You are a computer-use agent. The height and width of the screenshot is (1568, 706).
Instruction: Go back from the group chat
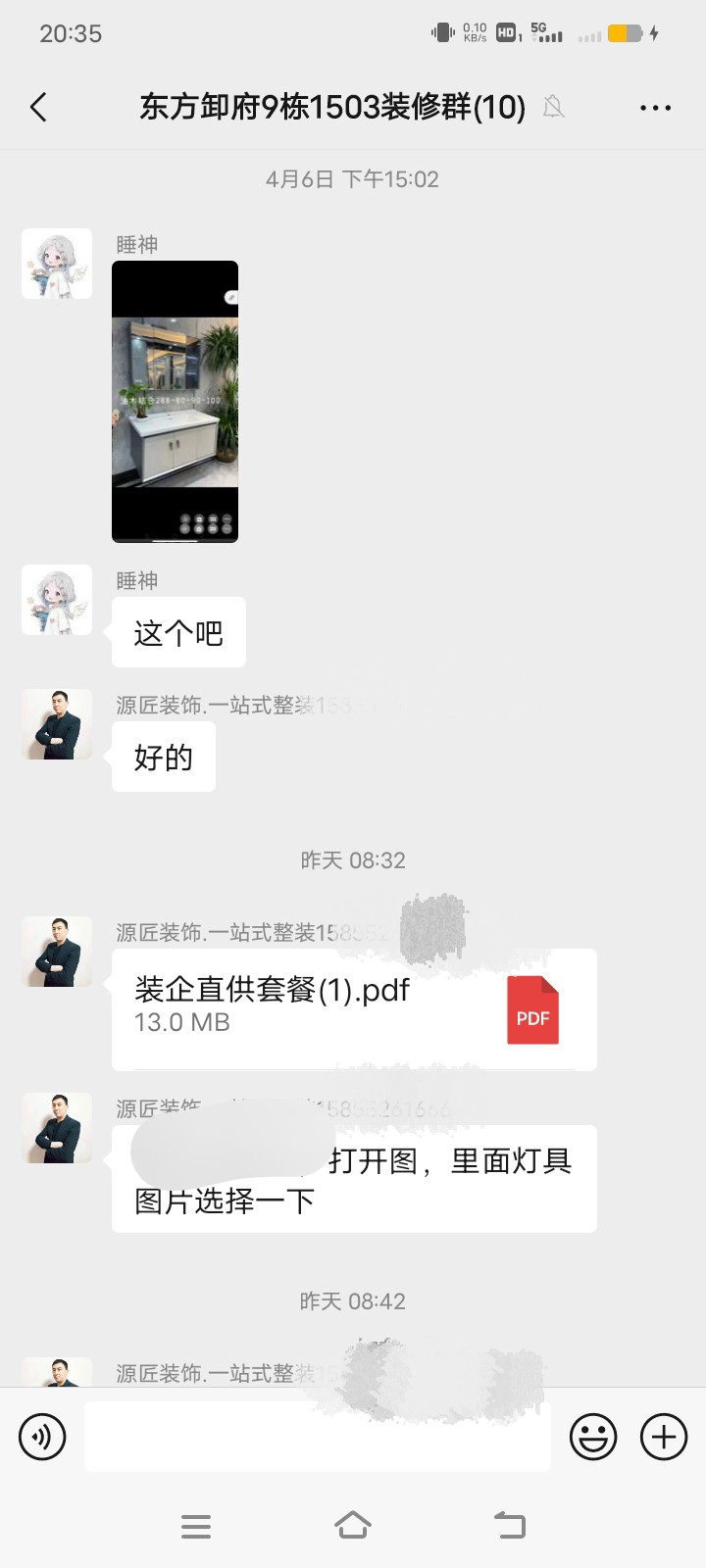[x=39, y=107]
